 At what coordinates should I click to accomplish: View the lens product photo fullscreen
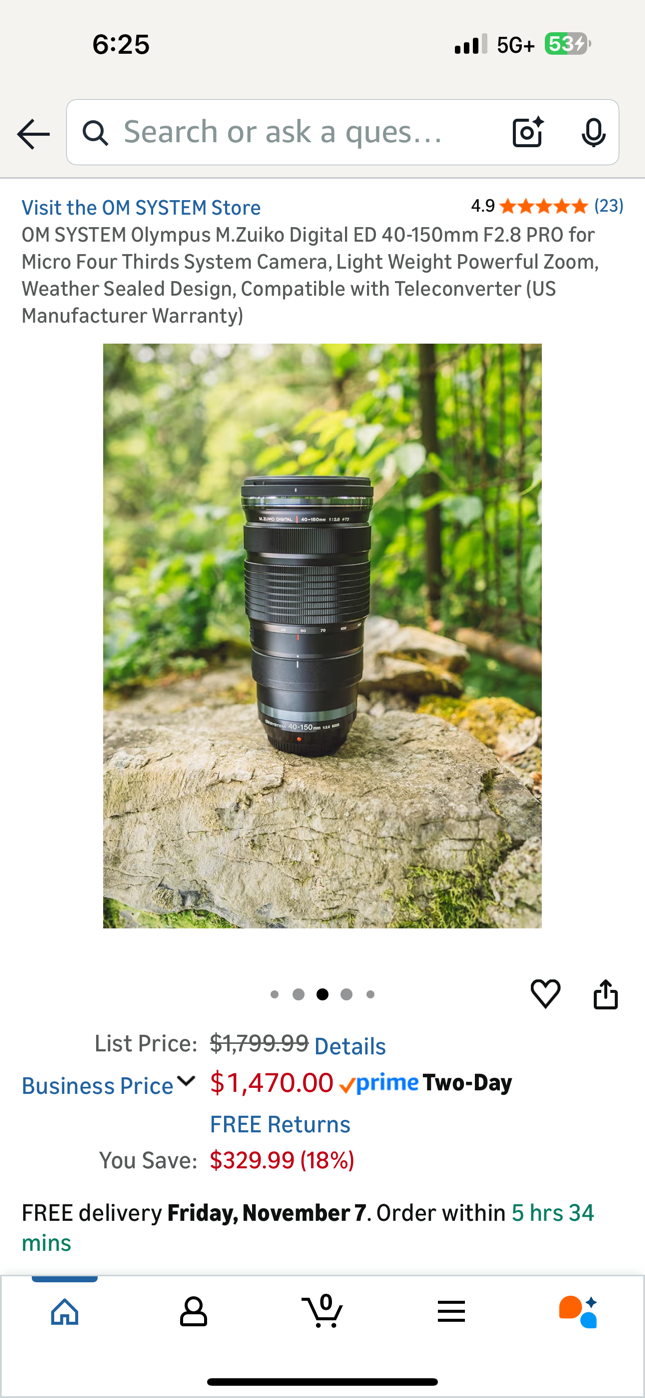pos(322,635)
